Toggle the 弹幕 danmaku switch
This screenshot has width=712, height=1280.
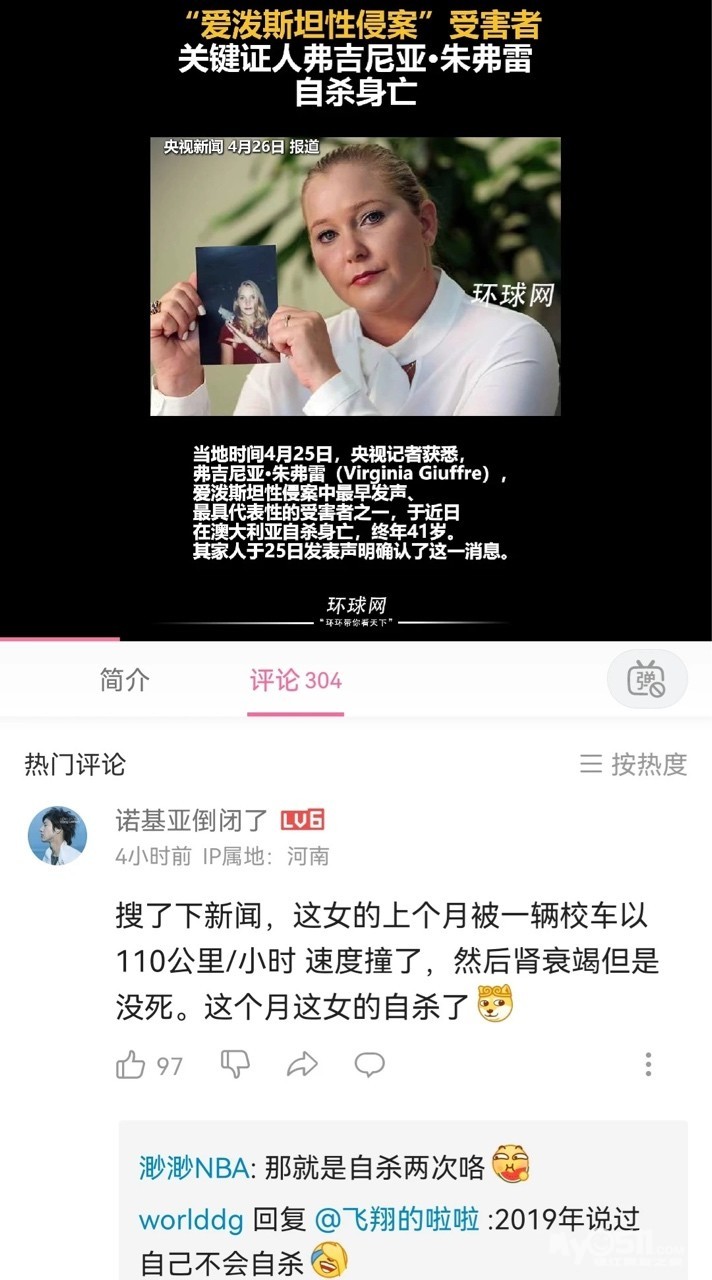click(647, 680)
